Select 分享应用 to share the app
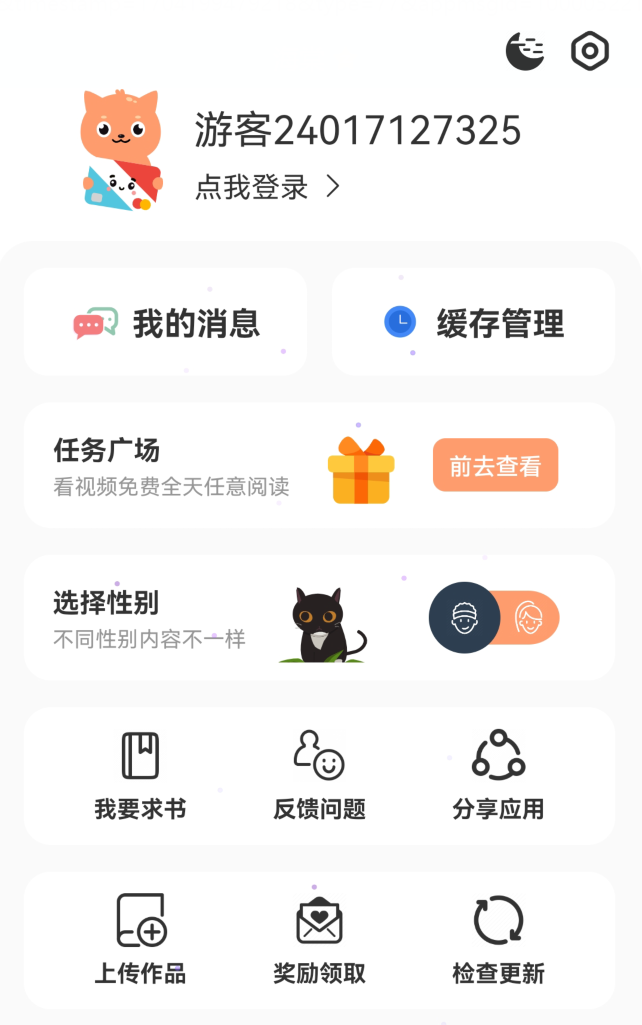Viewport: 642px width, 1025px height. click(x=498, y=776)
